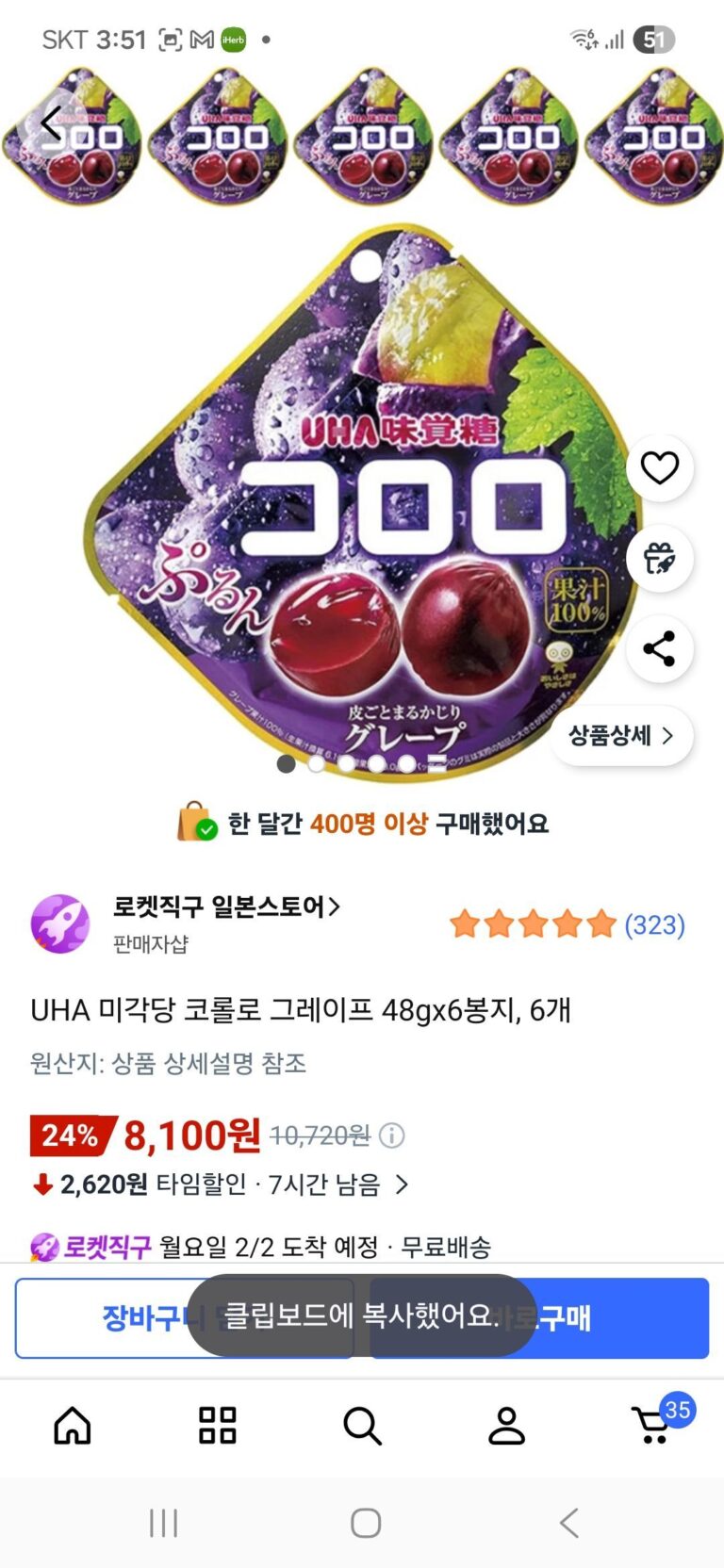Go to the Home tab

[73, 1426]
